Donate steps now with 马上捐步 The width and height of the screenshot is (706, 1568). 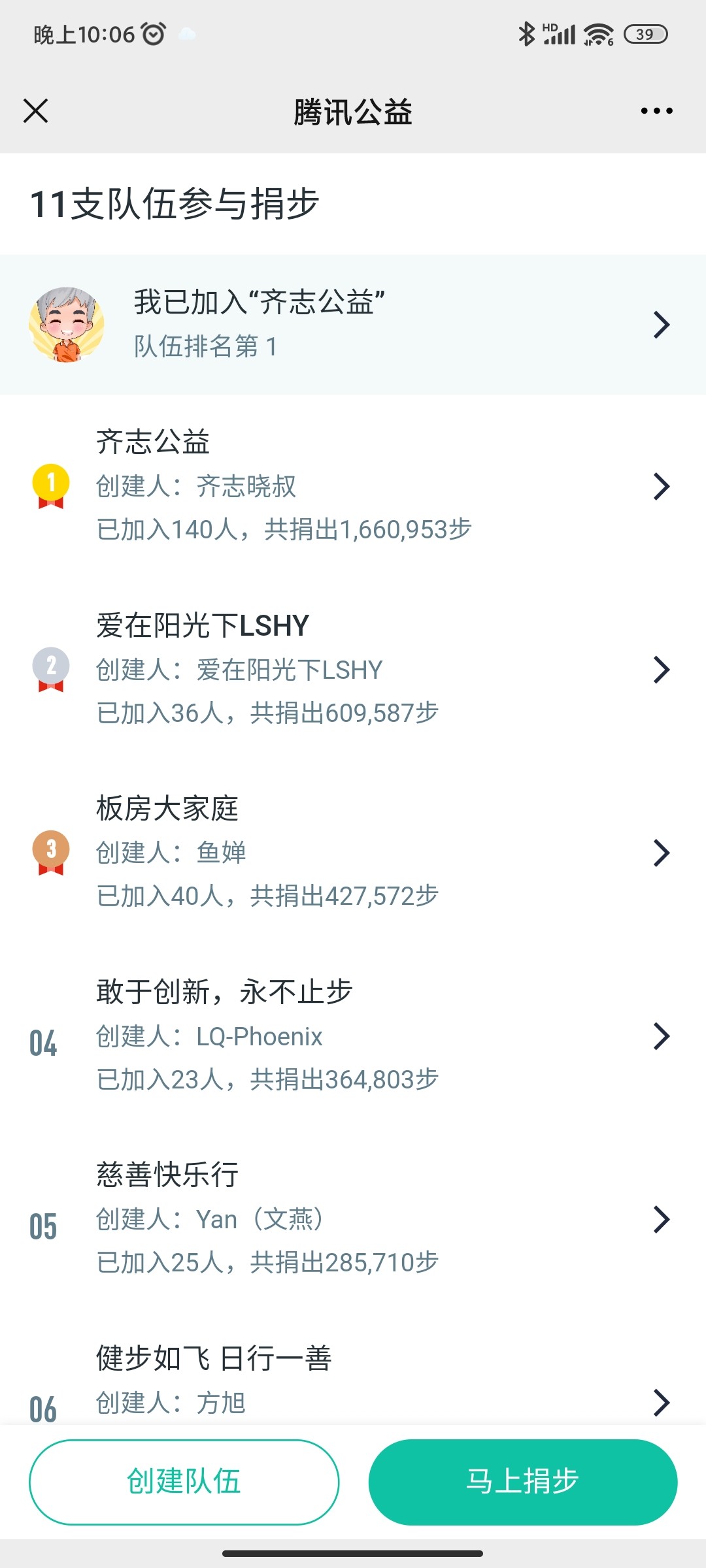tap(522, 1482)
